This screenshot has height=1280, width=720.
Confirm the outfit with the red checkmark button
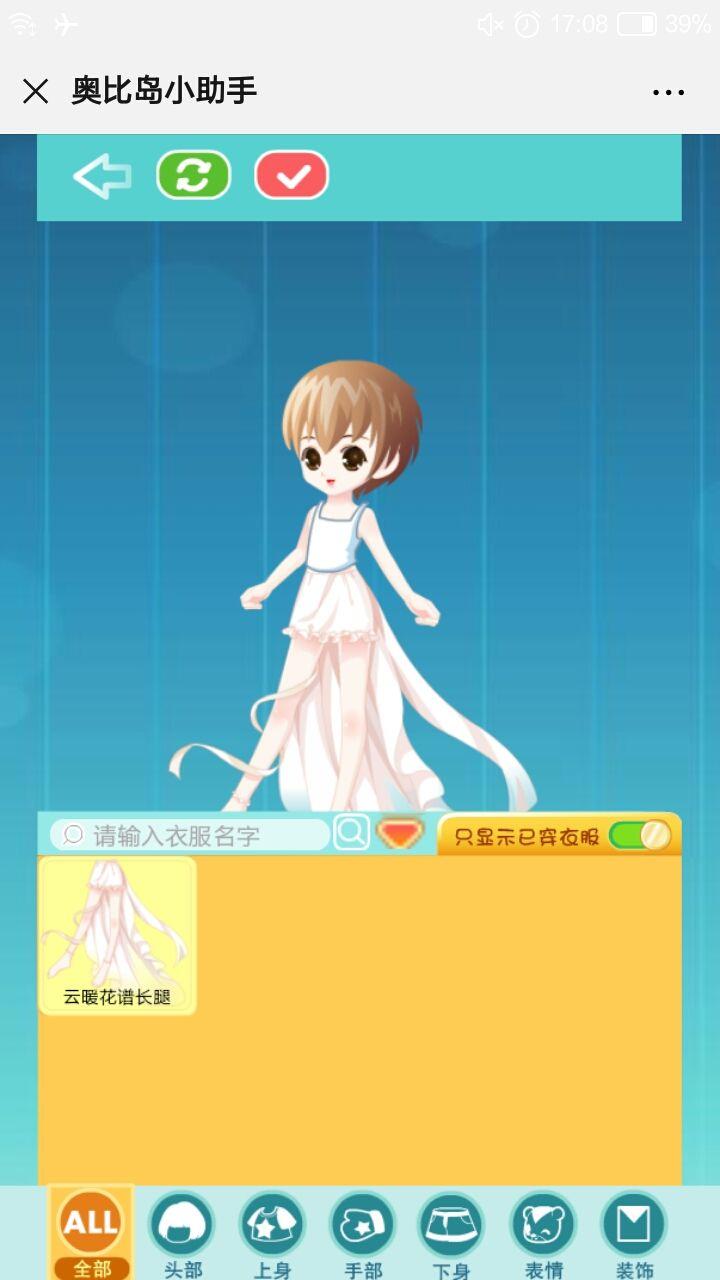pos(292,176)
